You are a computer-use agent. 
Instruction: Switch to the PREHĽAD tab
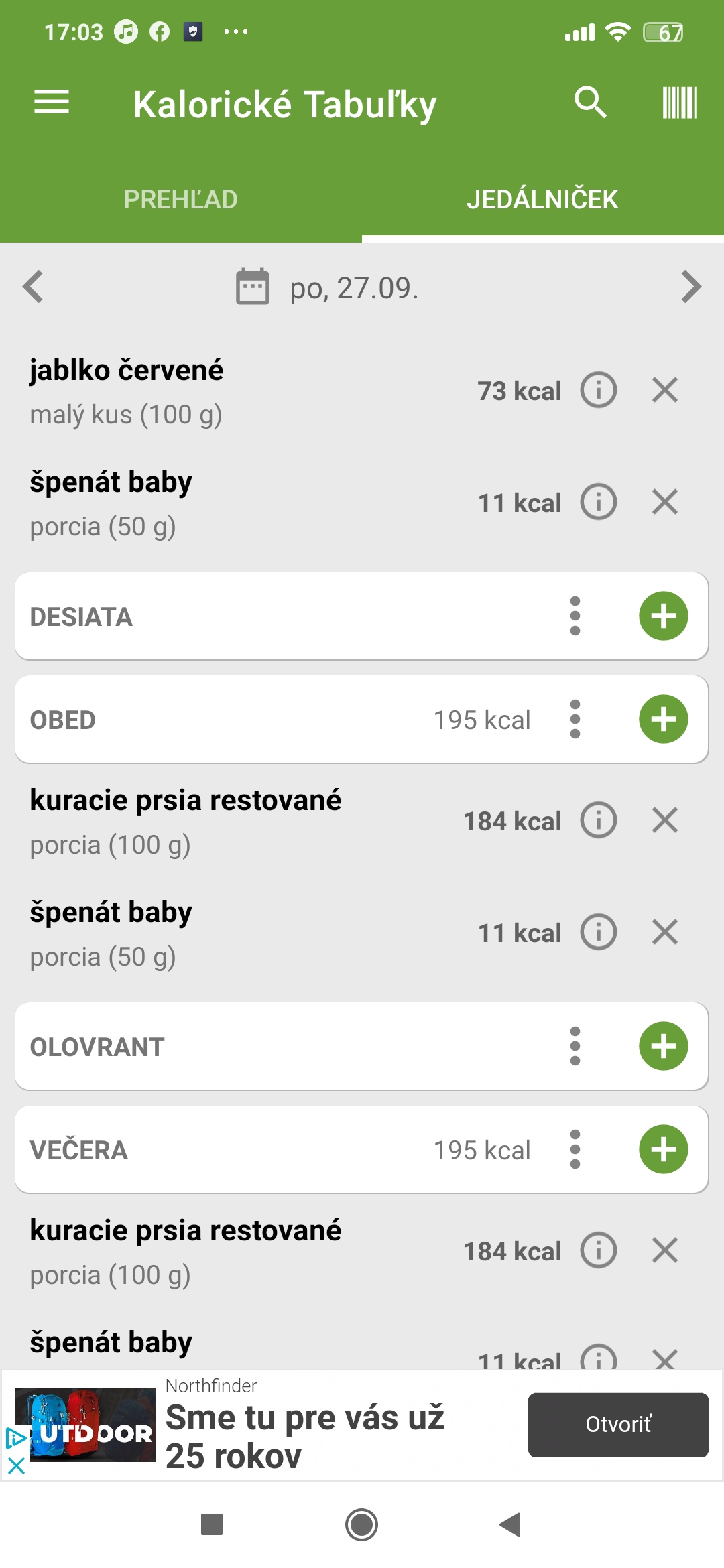[x=180, y=200]
